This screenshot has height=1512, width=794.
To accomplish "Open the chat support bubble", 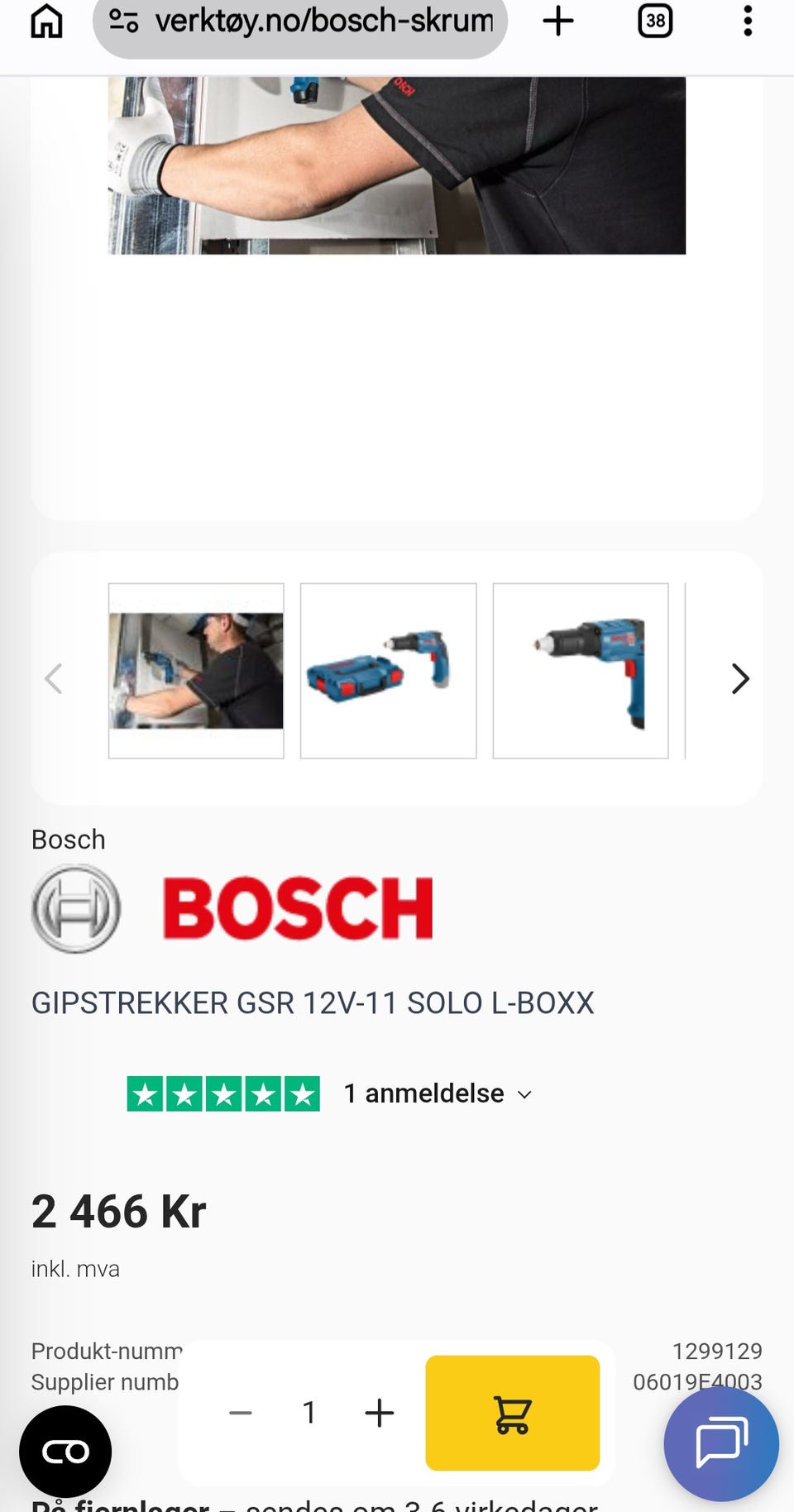I will (x=721, y=1443).
